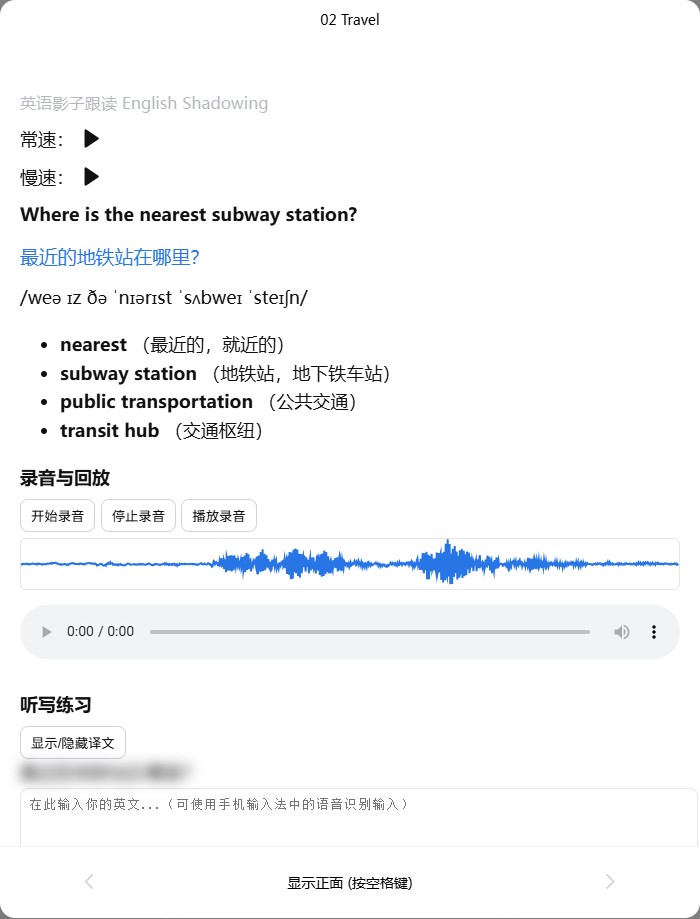
Task: Play the slow speed (慢速) audio
Action: point(91,177)
